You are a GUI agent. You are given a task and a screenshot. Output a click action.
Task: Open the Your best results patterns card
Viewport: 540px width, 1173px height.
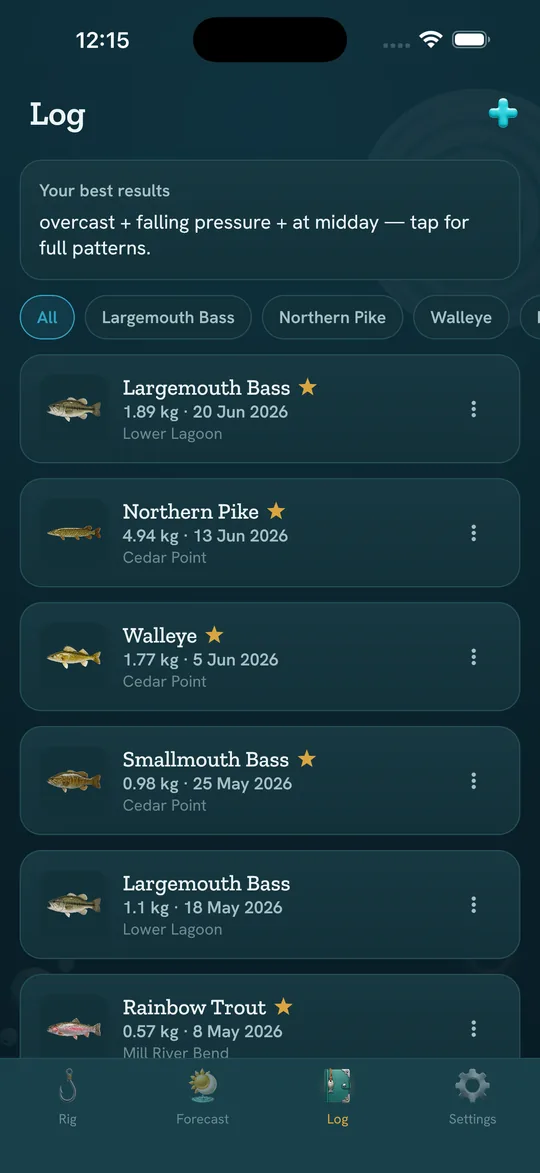(270, 220)
